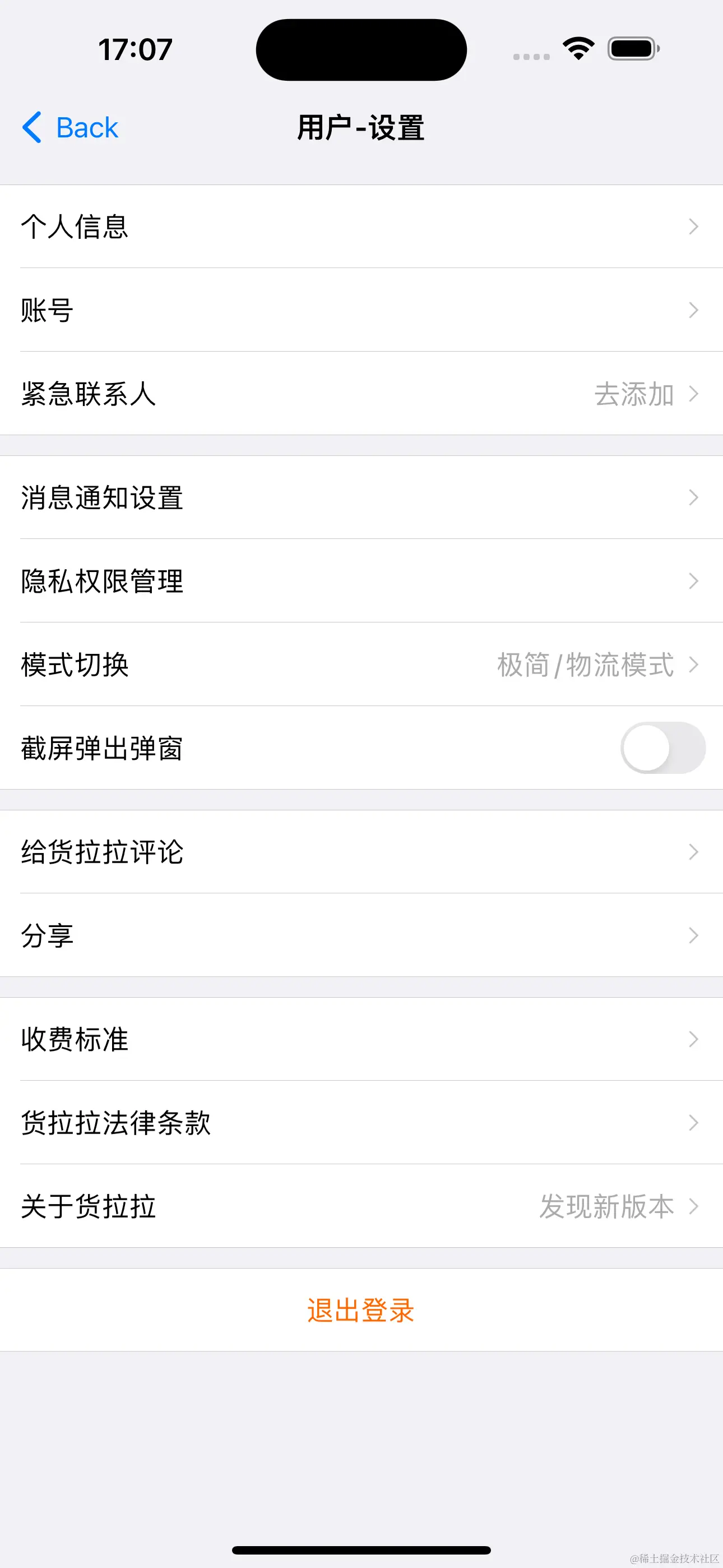Toggle the 截屏弹出弹窗 switch

pos(662,748)
